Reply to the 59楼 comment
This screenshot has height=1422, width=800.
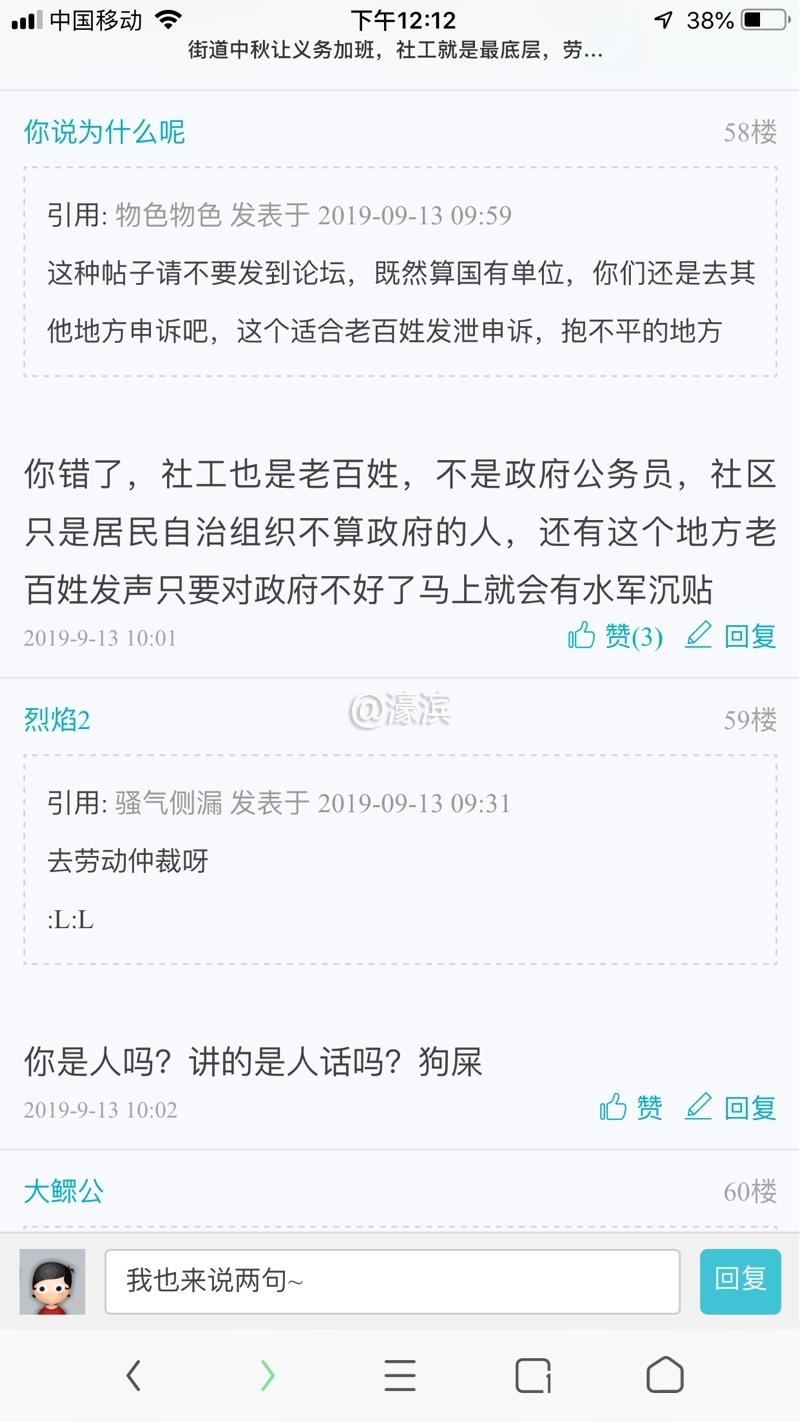tap(731, 1107)
